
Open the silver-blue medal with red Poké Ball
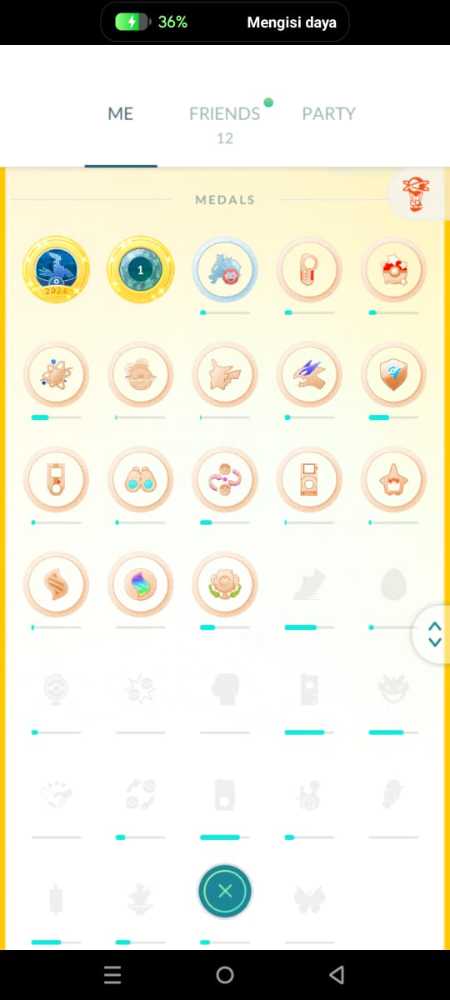[x=224, y=270]
